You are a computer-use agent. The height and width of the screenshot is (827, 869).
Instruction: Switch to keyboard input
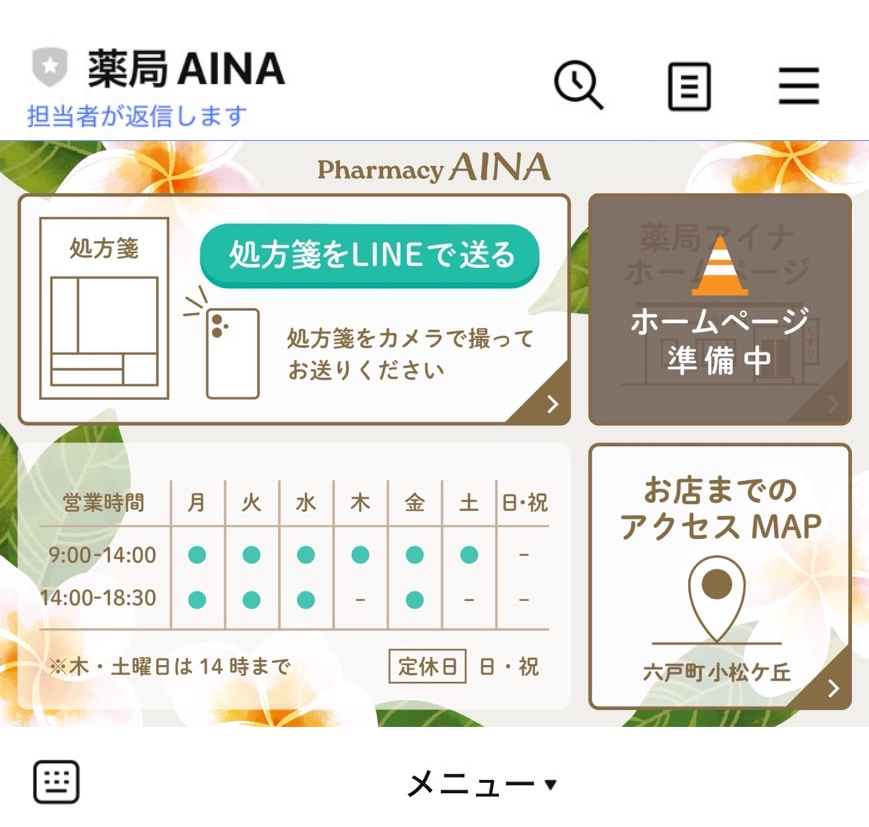coord(56,782)
